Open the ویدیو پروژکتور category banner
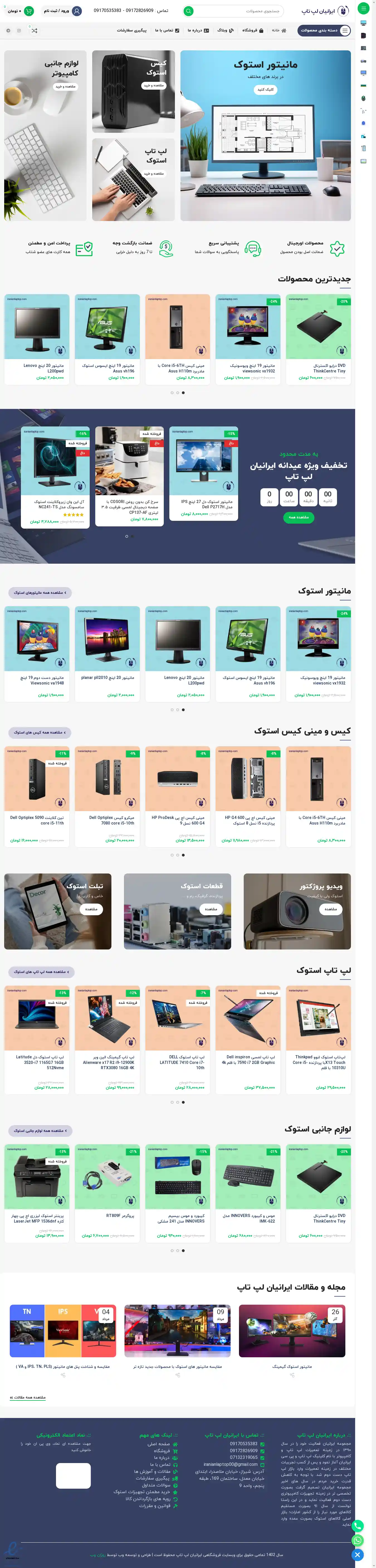The width and height of the screenshot is (376, 1568). pyautogui.click(x=297, y=911)
